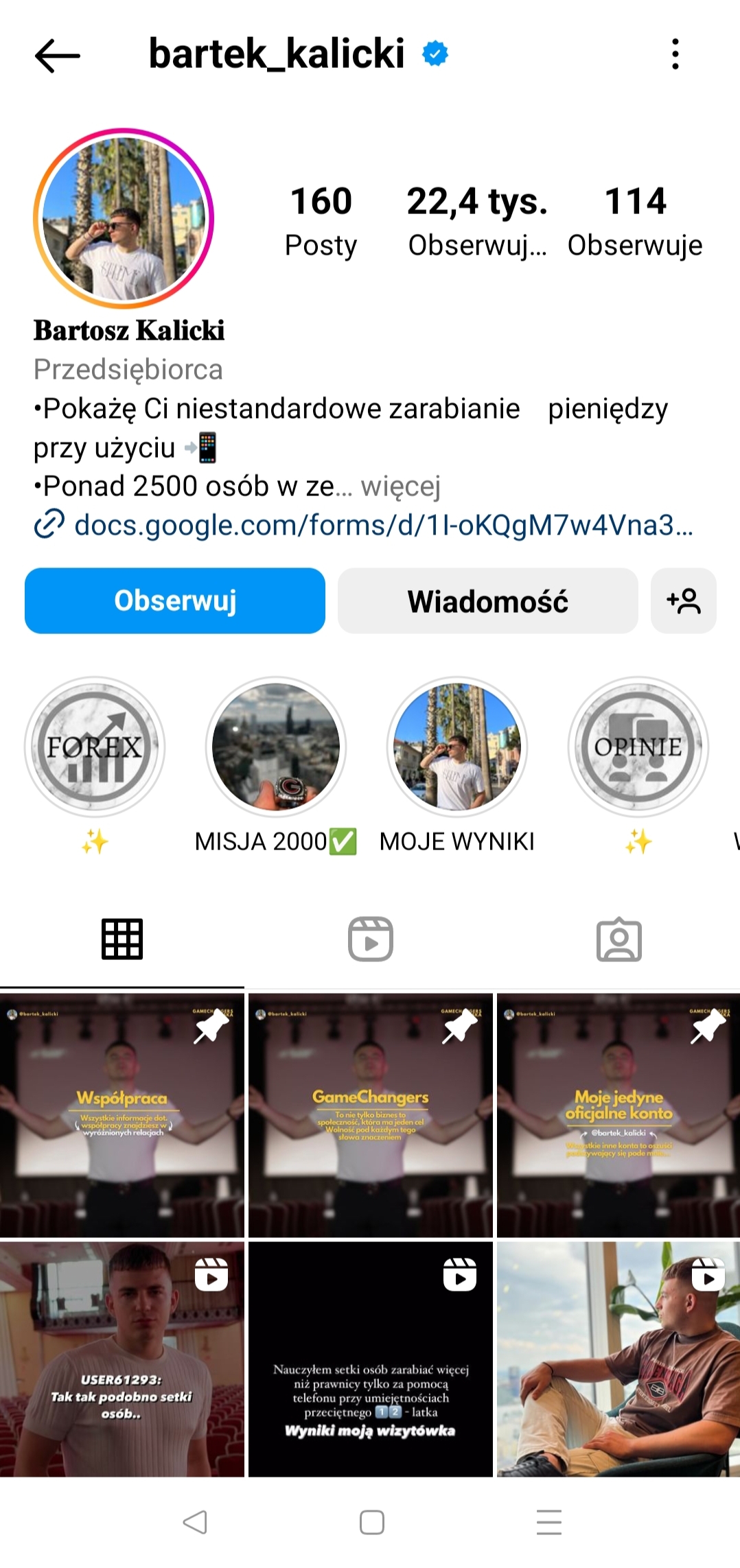Open the list of 114 followed accounts
This screenshot has width=740, height=1568.
[635, 221]
